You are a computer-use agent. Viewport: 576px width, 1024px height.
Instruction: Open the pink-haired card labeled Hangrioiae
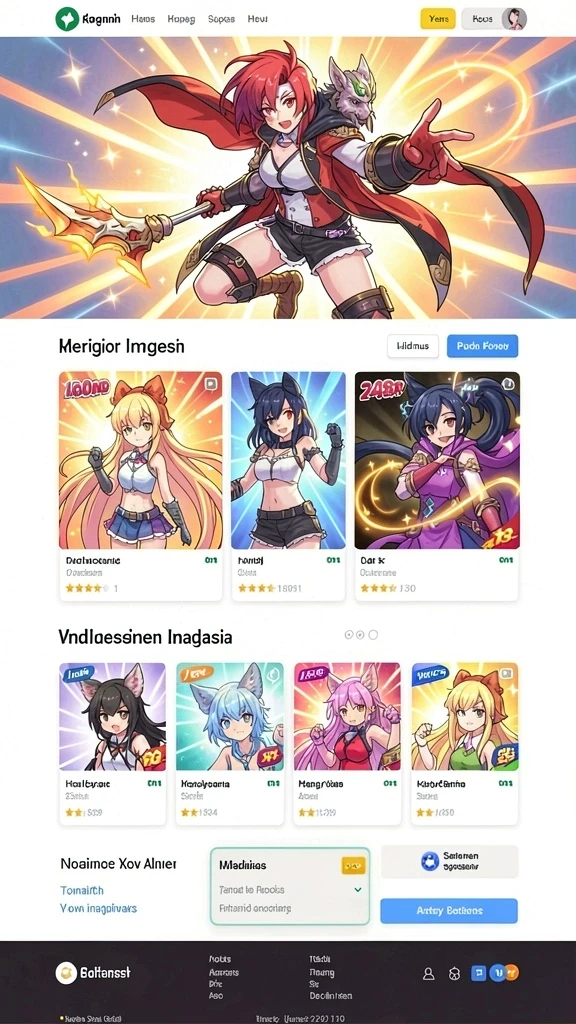click(347, 744)
